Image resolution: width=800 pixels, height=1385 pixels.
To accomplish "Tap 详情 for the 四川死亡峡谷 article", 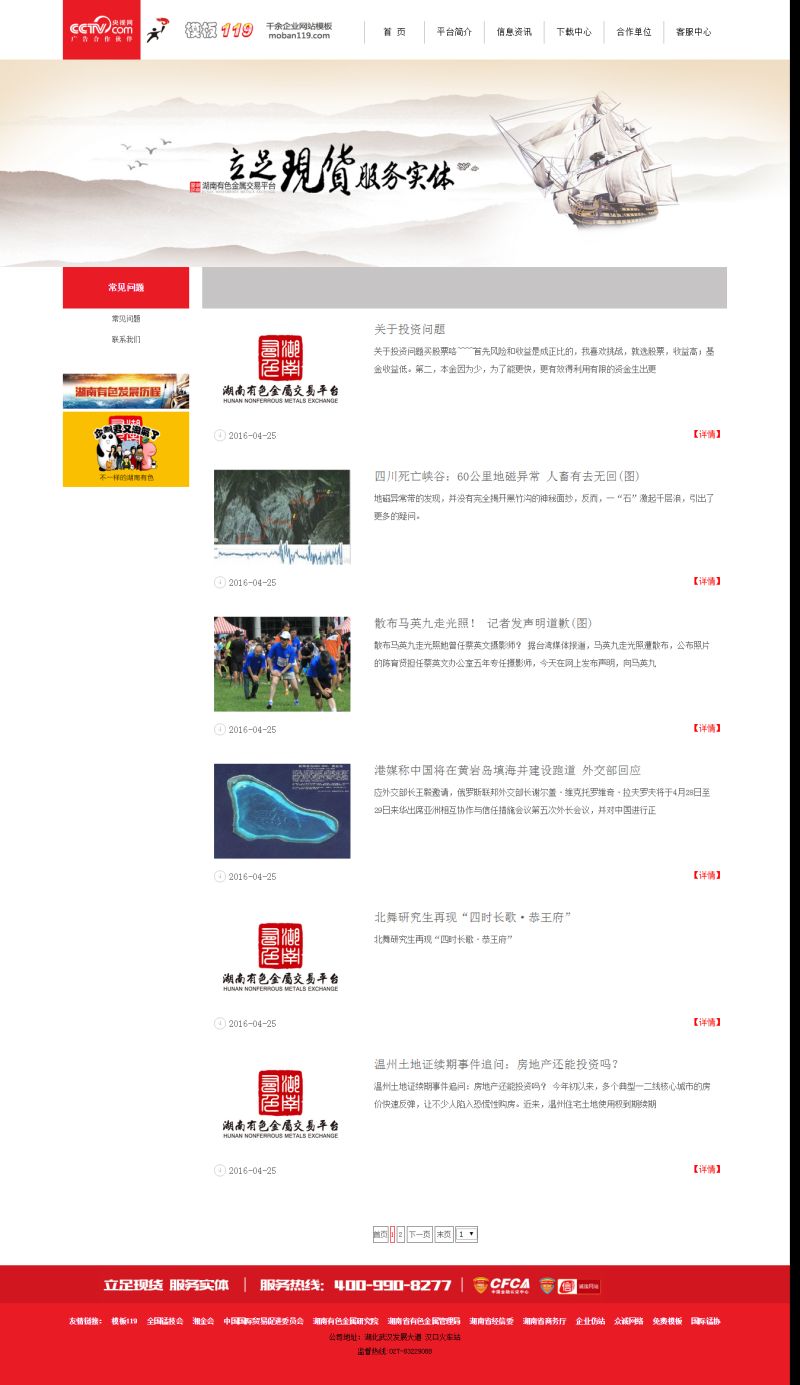I will tap(707, 581).
